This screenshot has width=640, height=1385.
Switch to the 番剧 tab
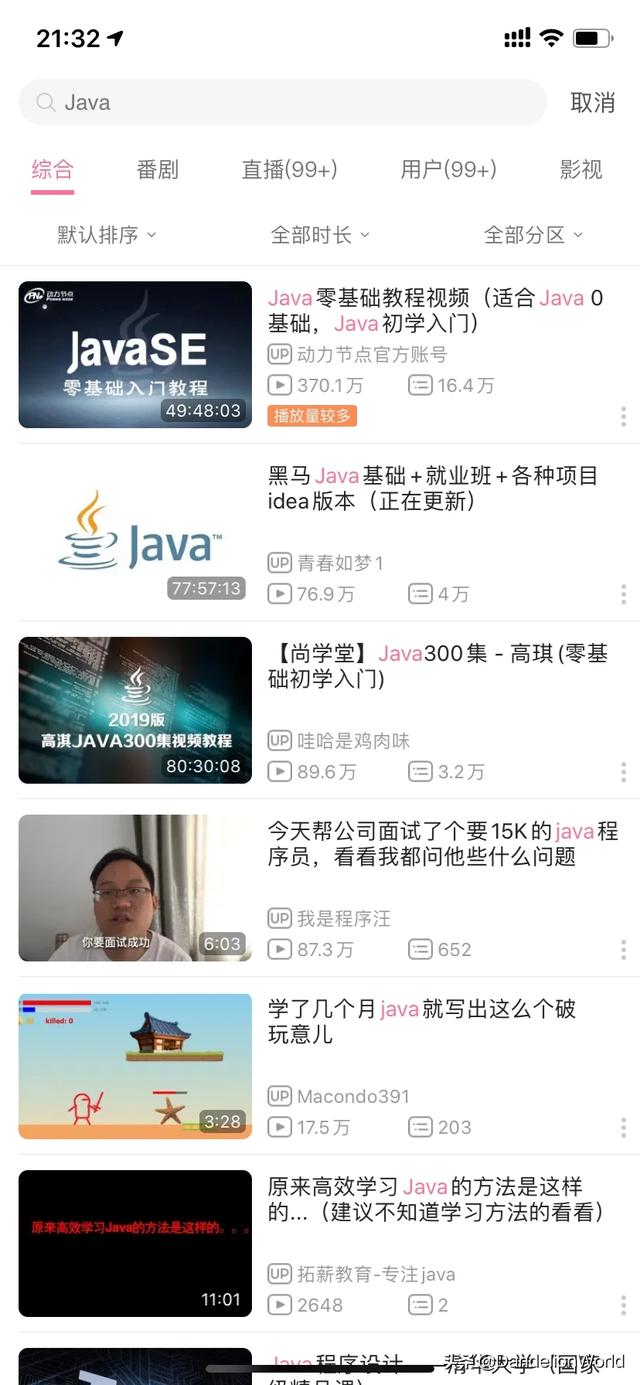point(157,169)
